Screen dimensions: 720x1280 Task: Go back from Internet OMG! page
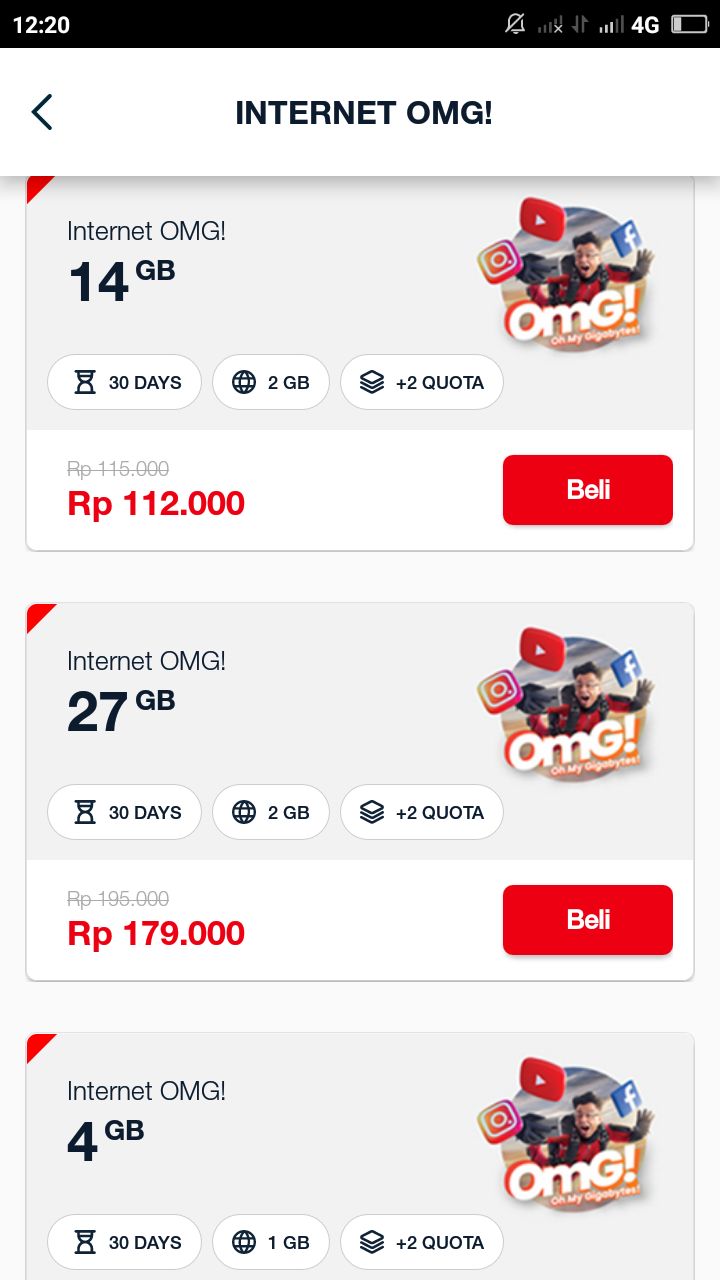click(42, 113)
